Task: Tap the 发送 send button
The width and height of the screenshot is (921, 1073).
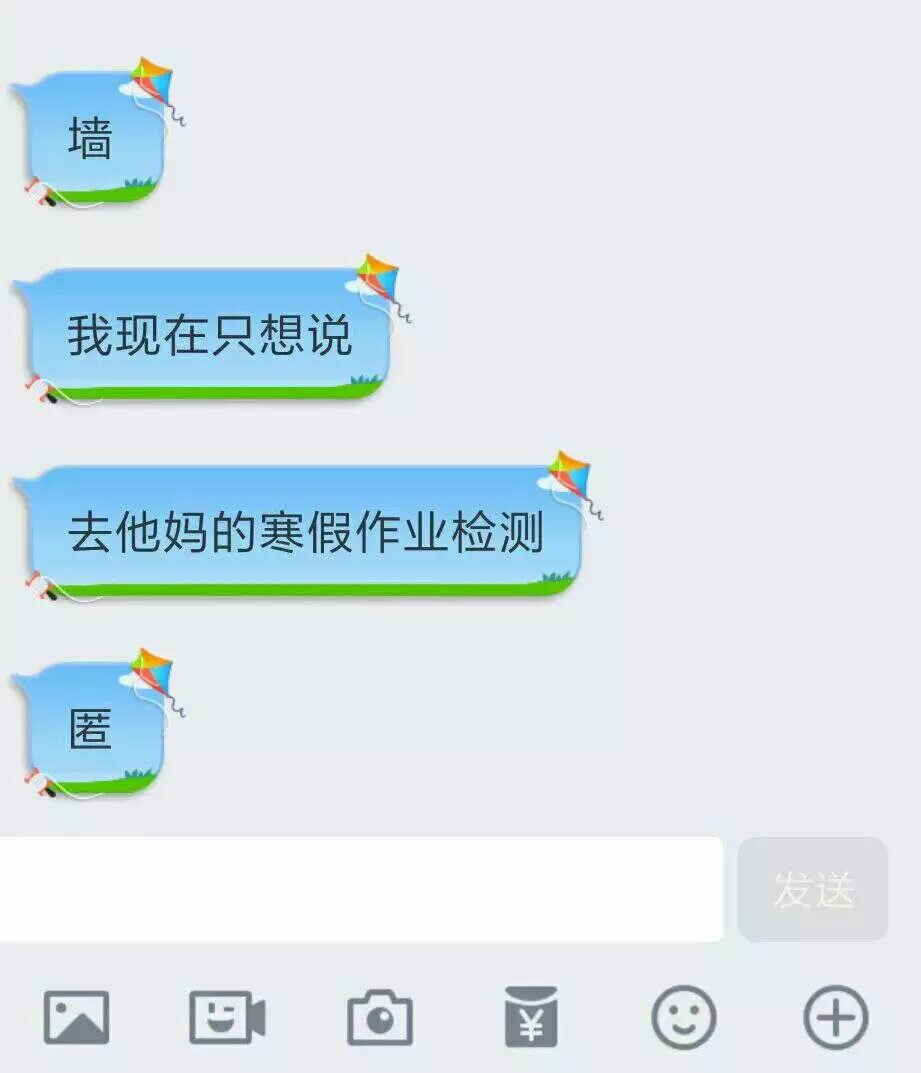Action: tap(813, 889)
